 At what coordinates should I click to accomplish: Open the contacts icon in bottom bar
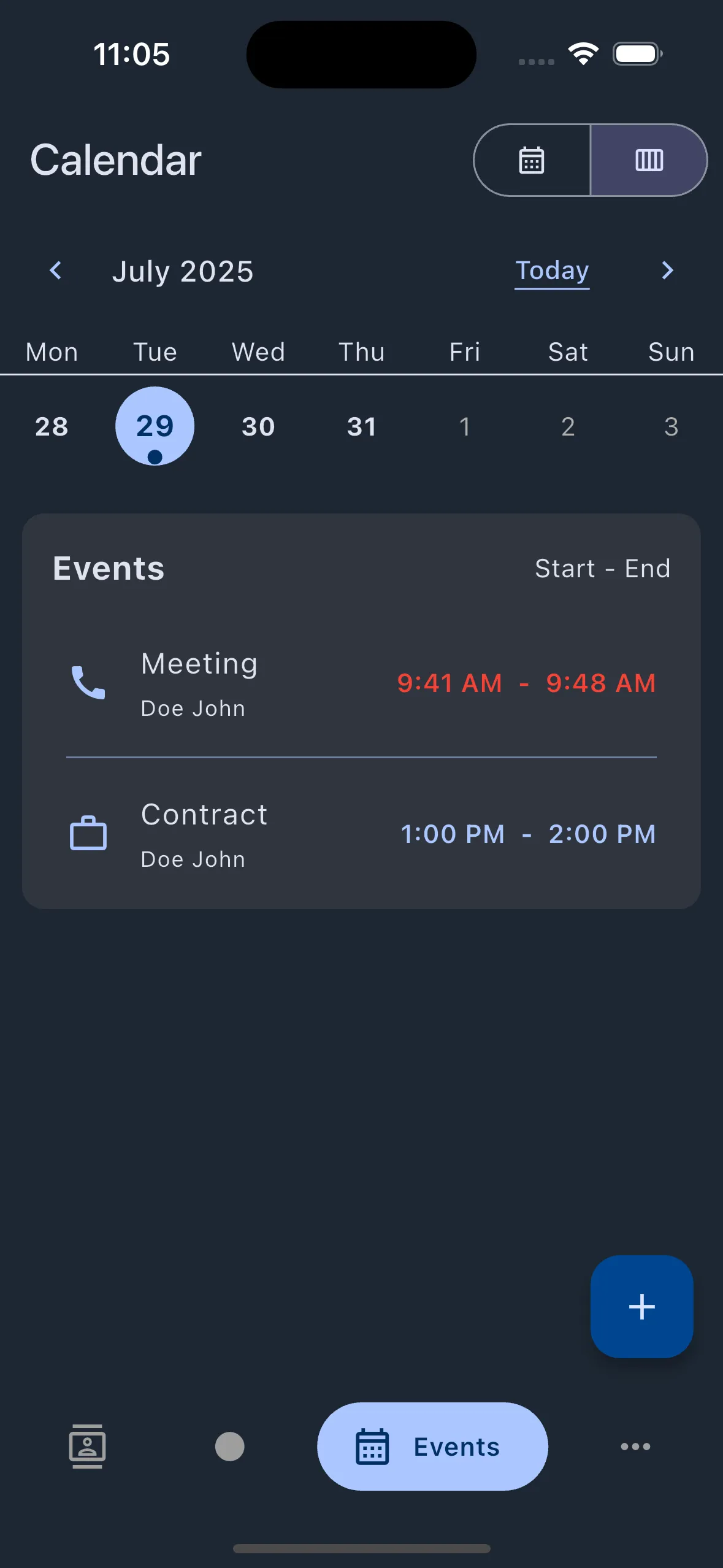coord(87,1447)
